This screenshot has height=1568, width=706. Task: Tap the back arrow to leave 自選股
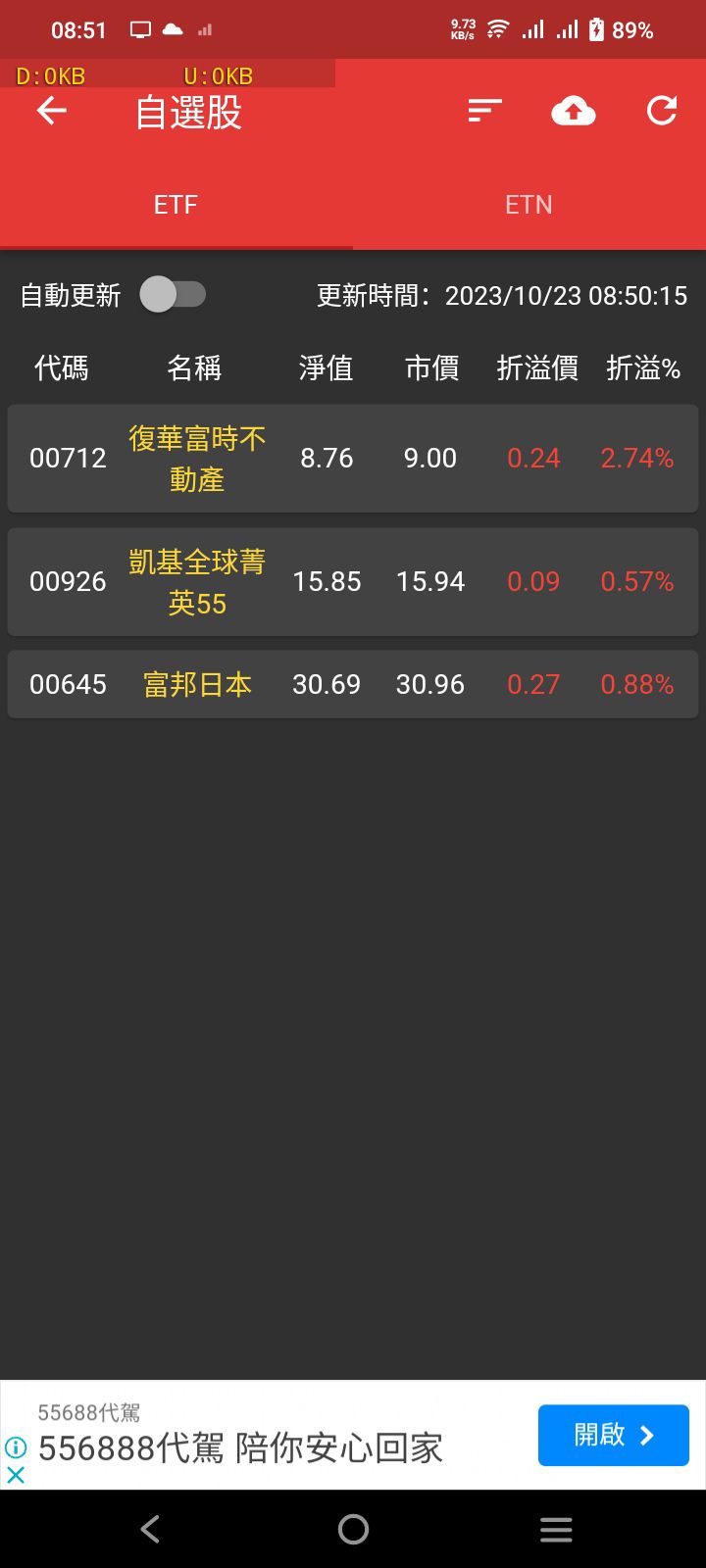pyautogui.click(x=51, y=111)
